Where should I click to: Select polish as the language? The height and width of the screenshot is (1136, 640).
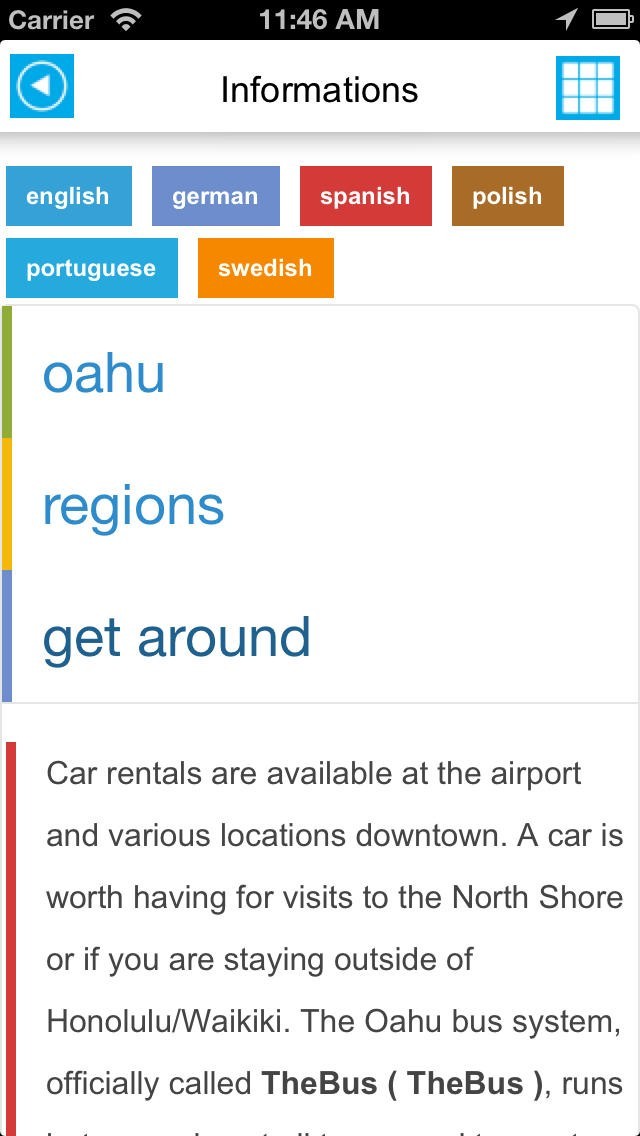[x=507, y=196]
